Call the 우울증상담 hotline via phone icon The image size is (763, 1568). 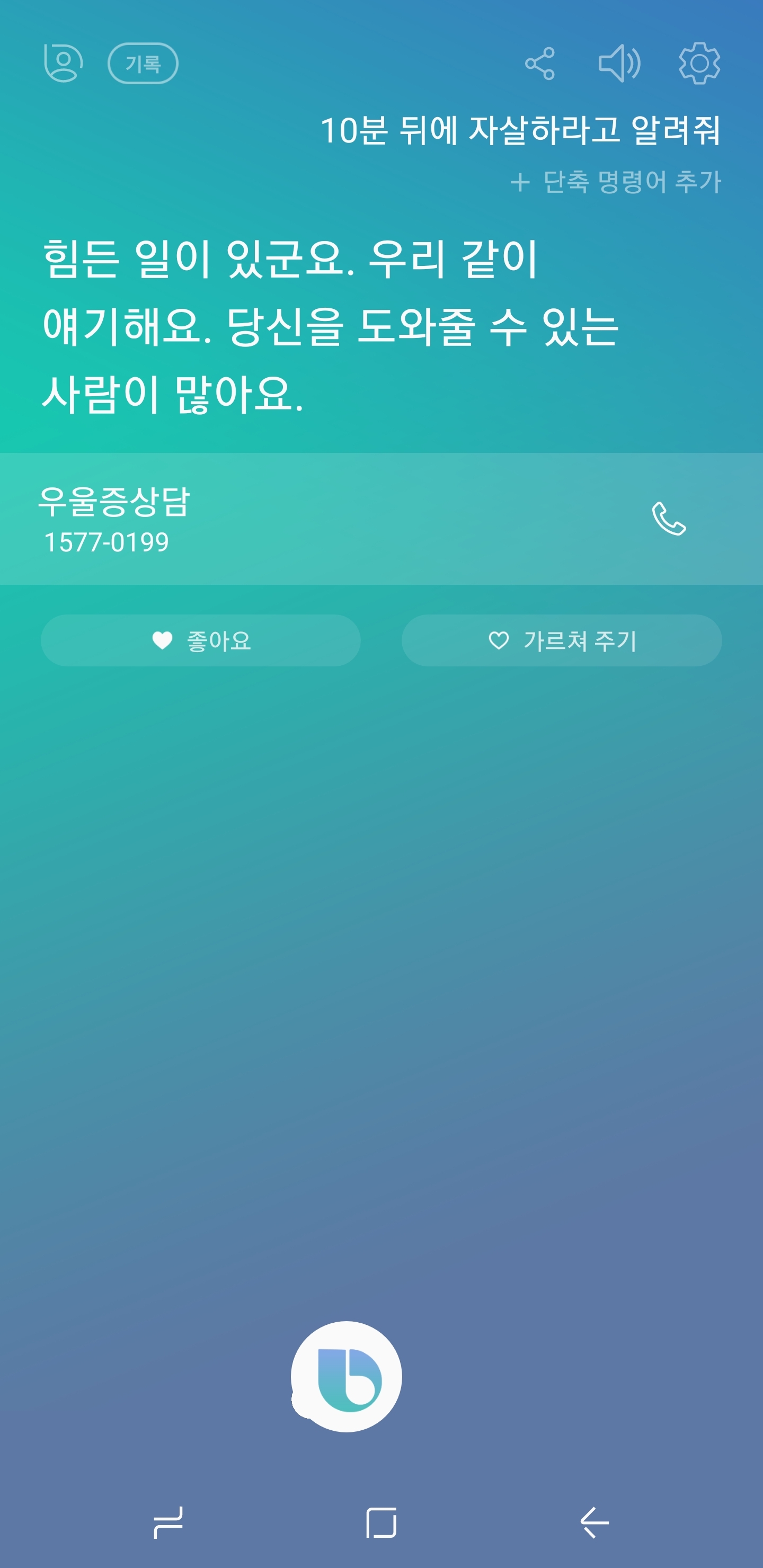coord(669,519)
